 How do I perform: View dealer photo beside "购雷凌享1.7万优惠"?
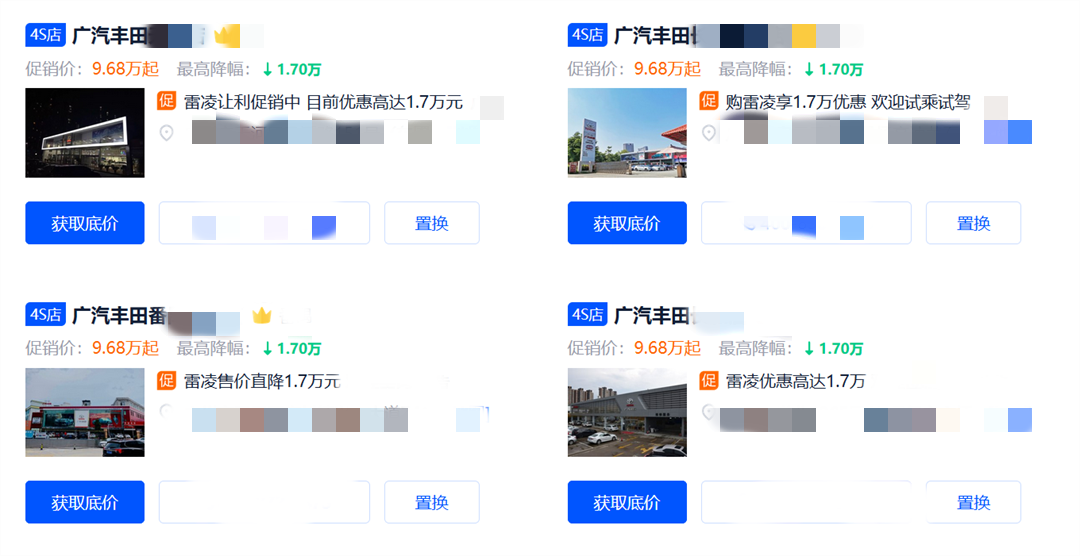point(627,133)
